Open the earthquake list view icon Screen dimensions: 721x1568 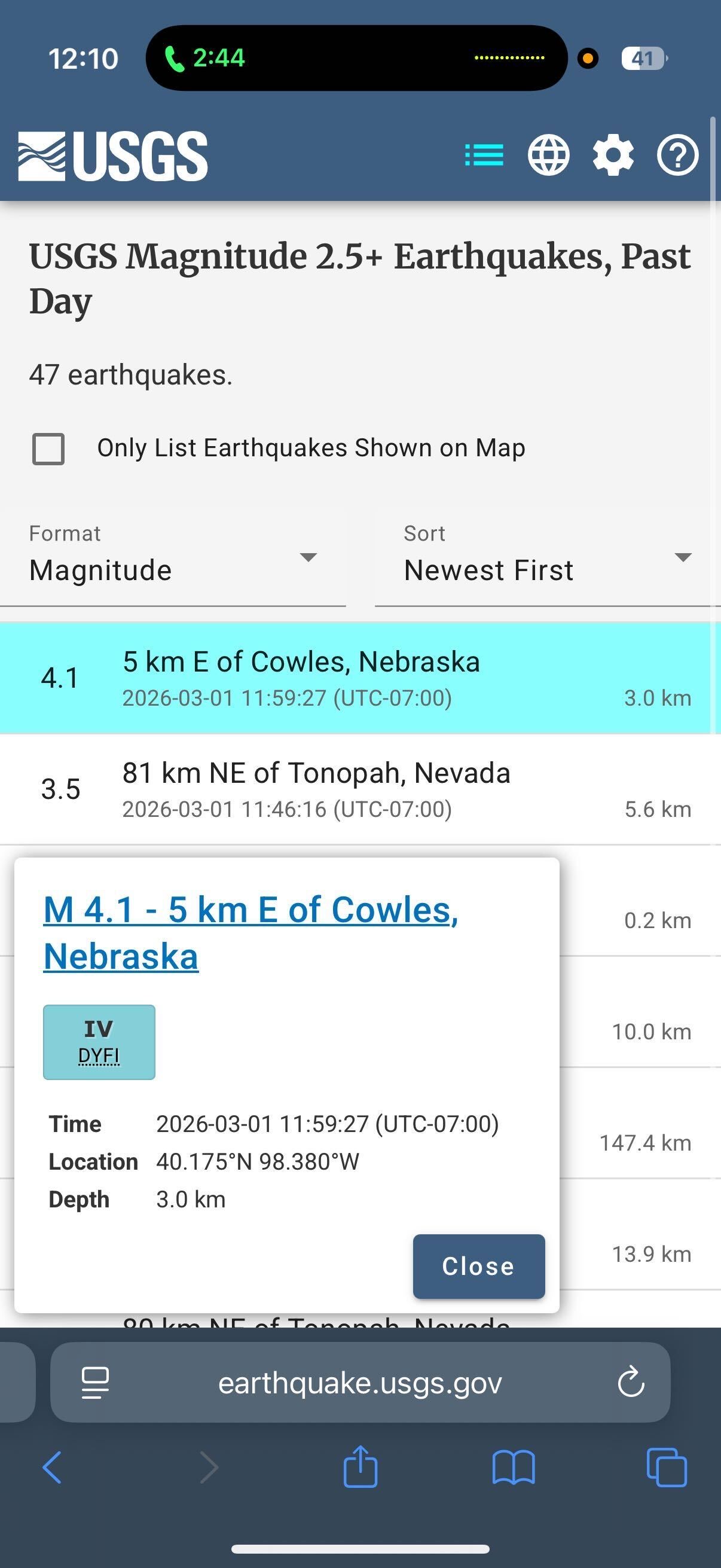tap(484, 155)
